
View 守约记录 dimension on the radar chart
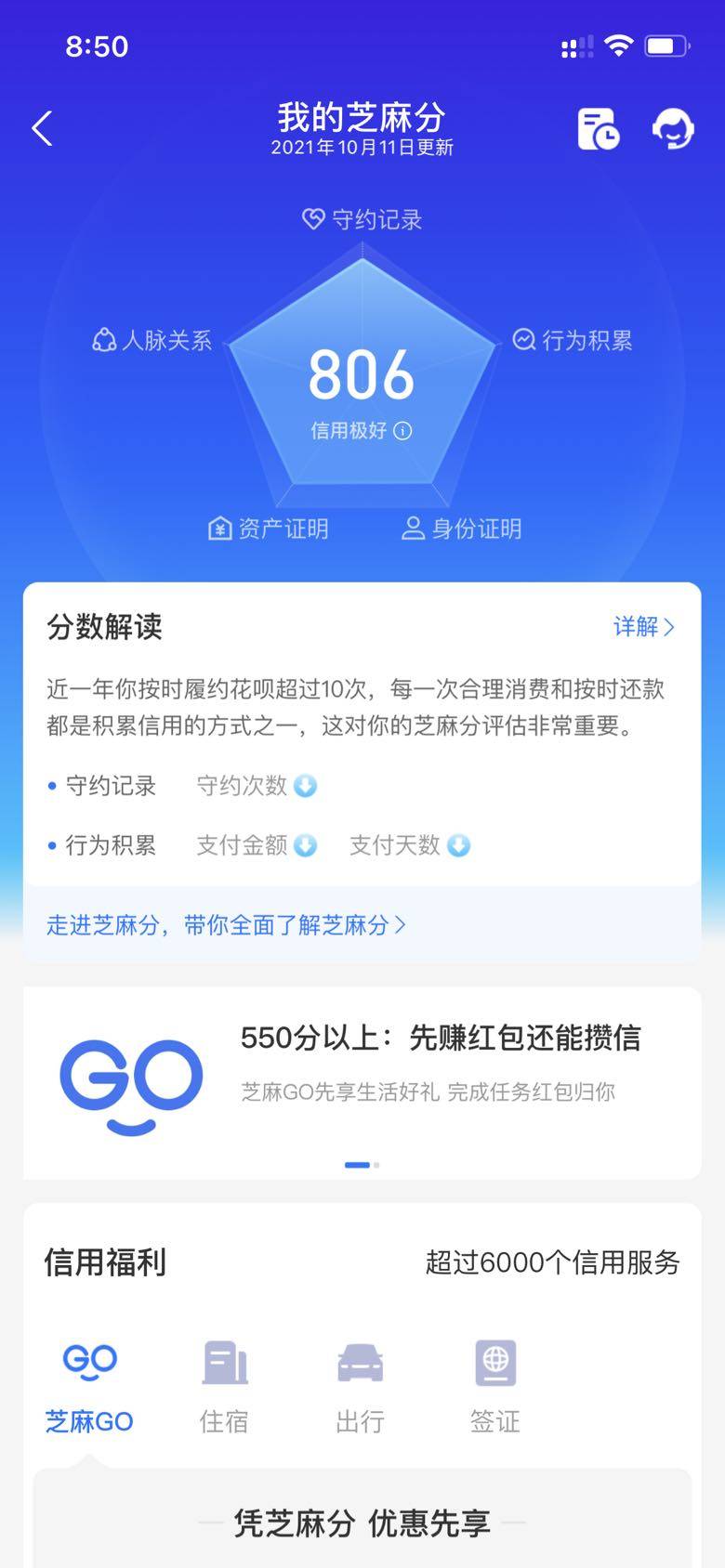[362, 220]
